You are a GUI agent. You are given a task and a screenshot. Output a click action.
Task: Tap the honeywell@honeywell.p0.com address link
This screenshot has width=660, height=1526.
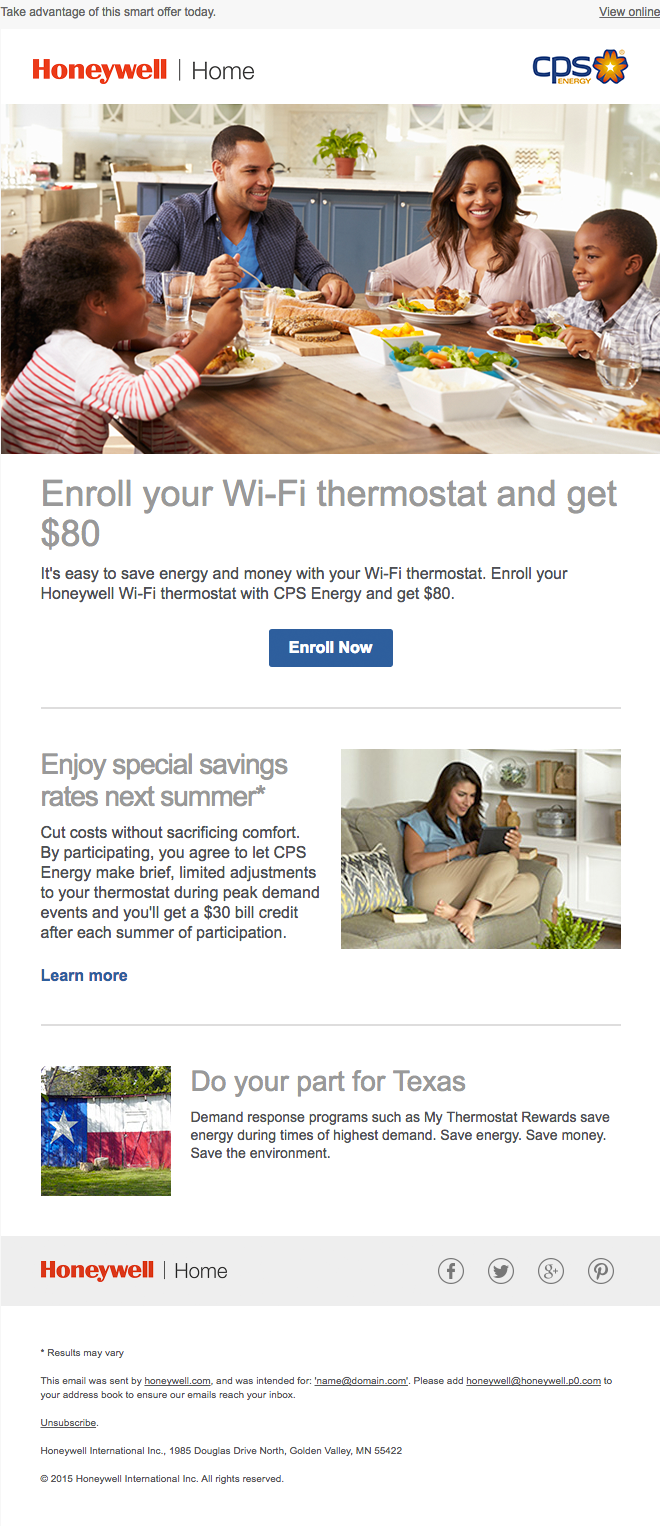pyautogui.click(x=533, y=1380)
